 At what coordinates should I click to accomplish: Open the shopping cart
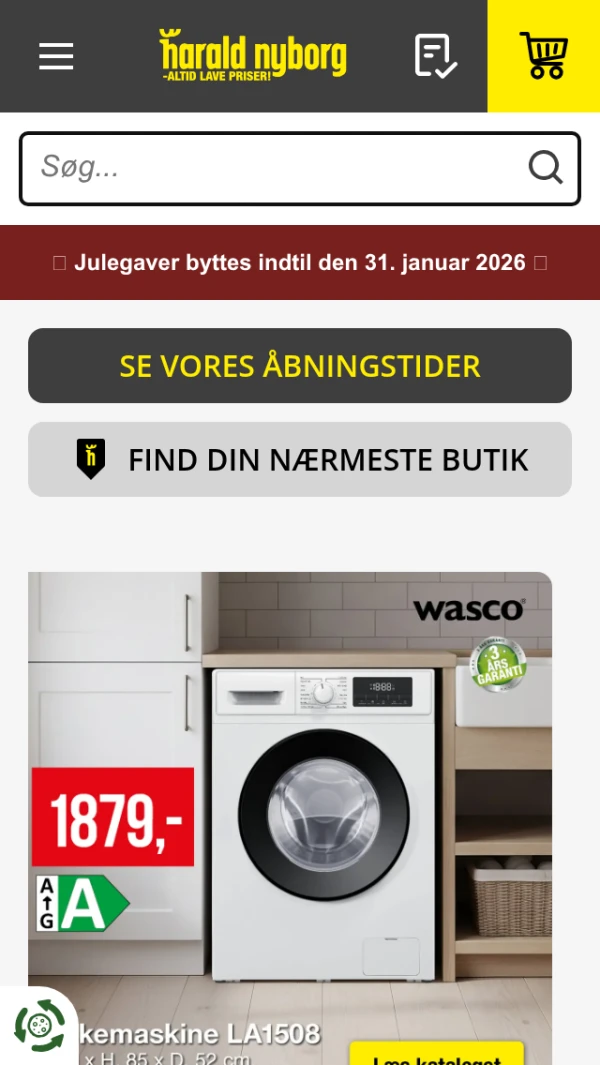[x=543, y=56]
